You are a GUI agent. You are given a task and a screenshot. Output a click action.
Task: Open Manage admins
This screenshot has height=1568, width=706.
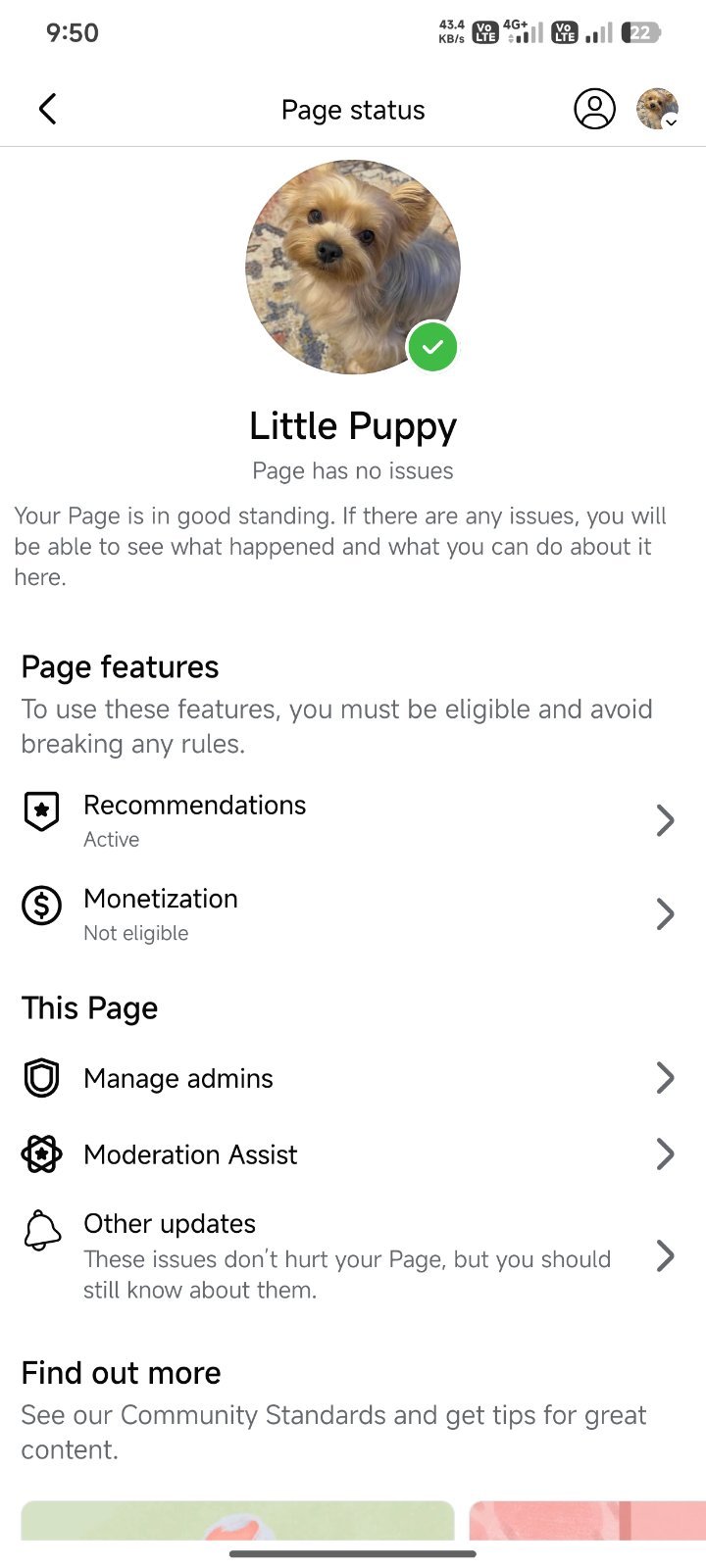pyautogui.click(x=353, y=1078)
